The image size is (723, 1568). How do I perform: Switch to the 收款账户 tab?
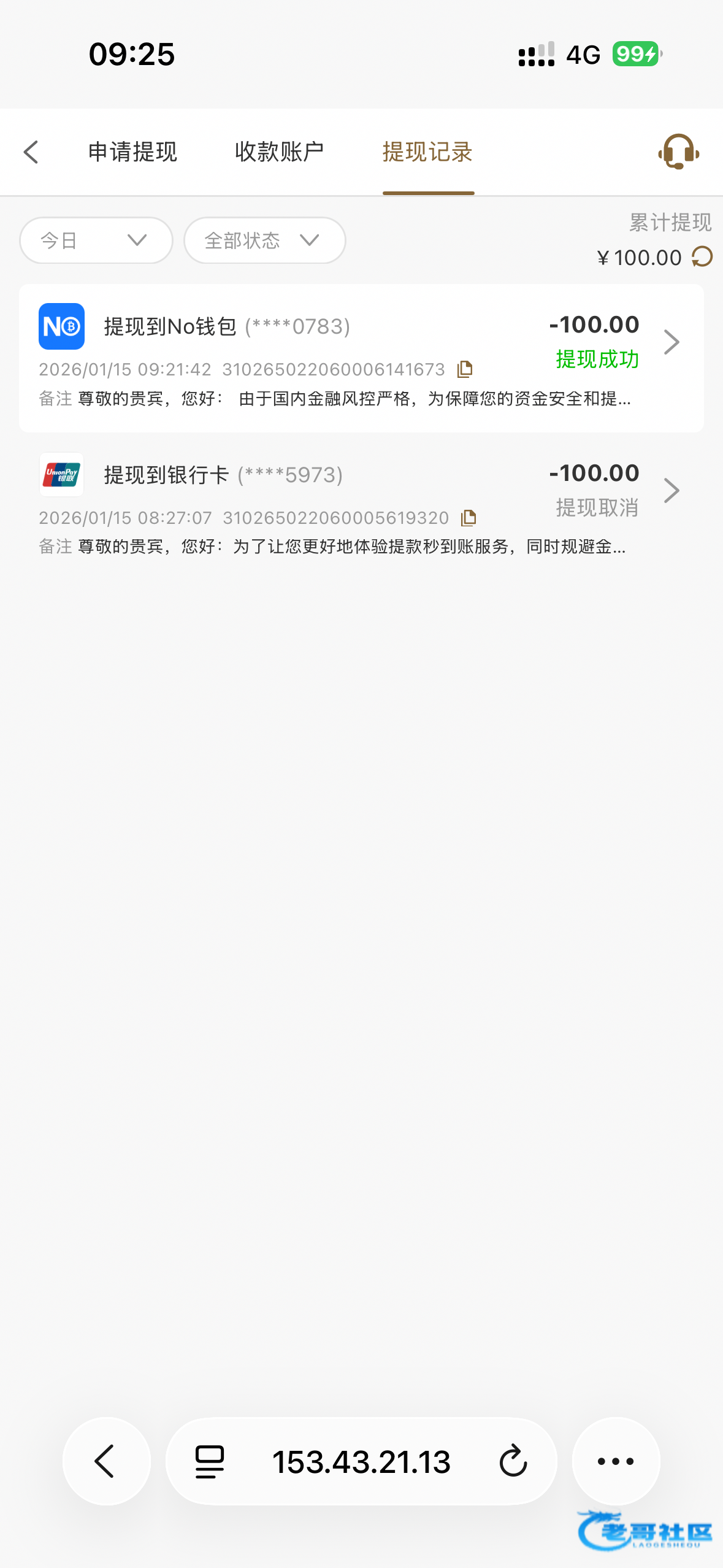coord(279,152)
